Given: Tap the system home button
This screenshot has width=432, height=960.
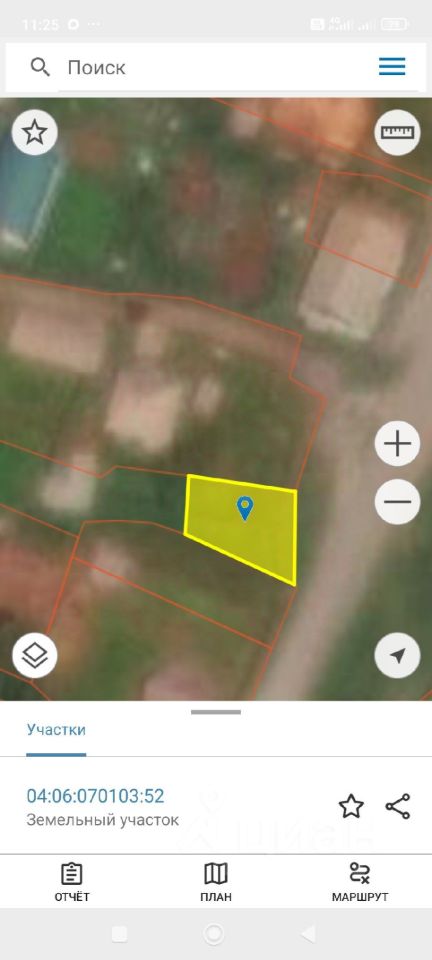Looking at the screenshot, I should [214, 934].
